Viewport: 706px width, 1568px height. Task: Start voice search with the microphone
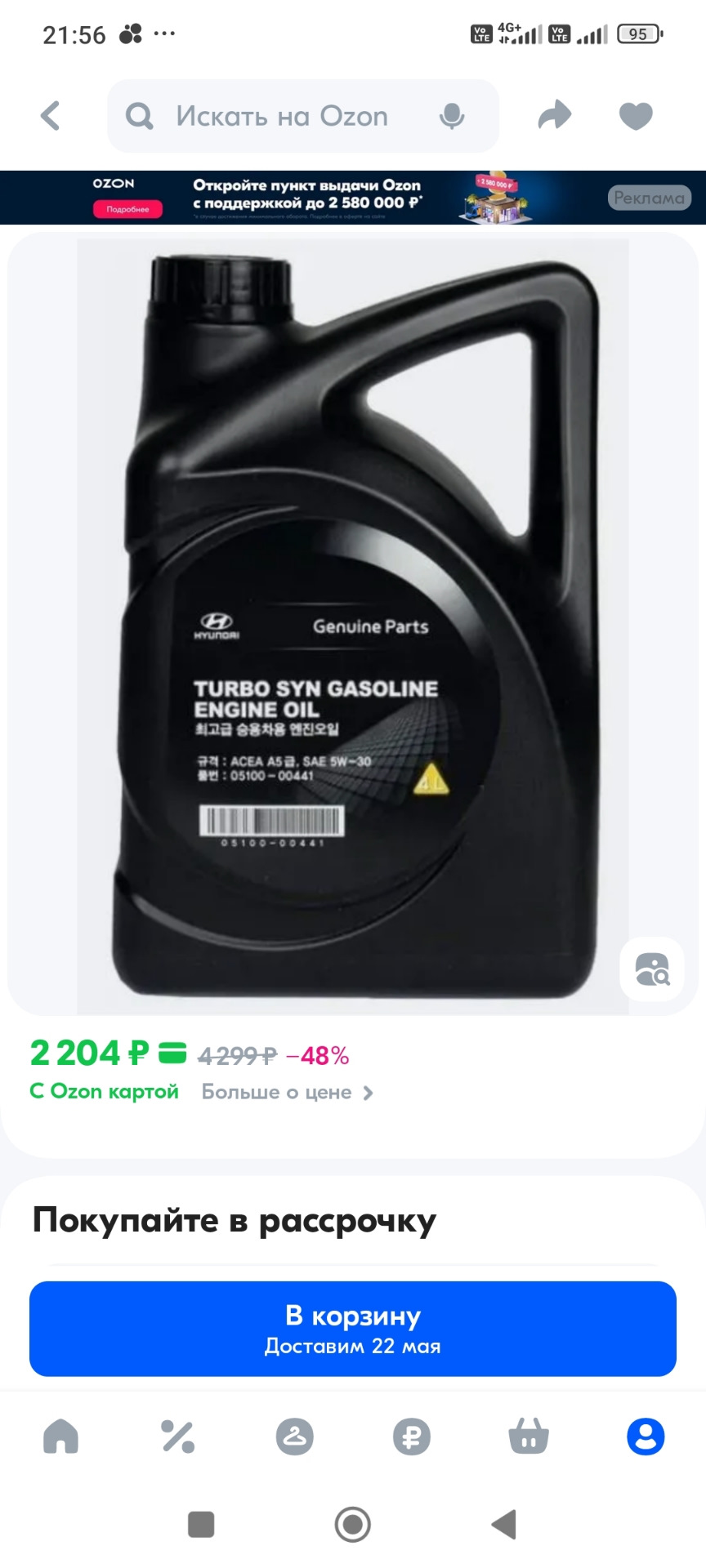(451, 116)
